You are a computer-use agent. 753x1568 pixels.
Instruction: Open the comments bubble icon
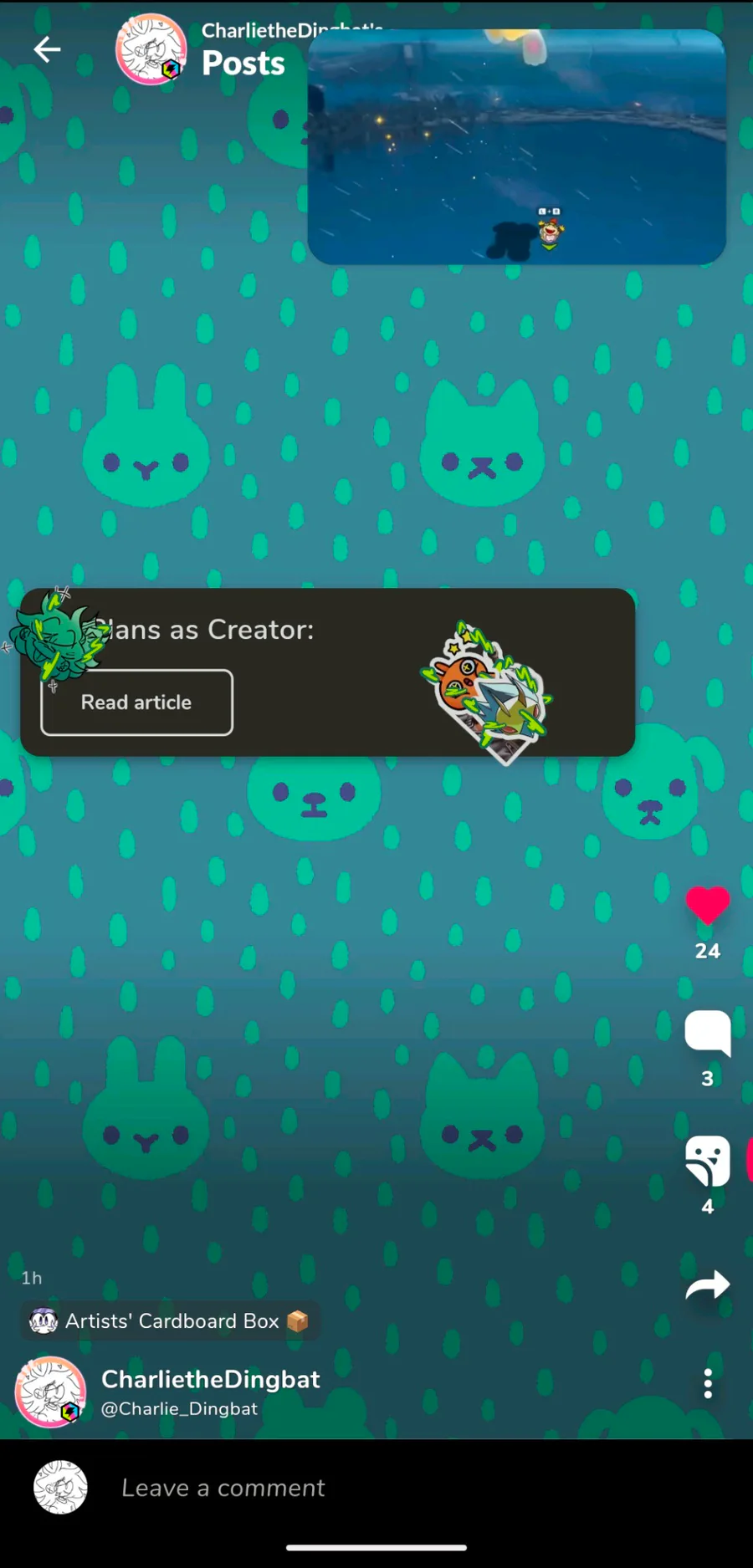click(708, 1033)
